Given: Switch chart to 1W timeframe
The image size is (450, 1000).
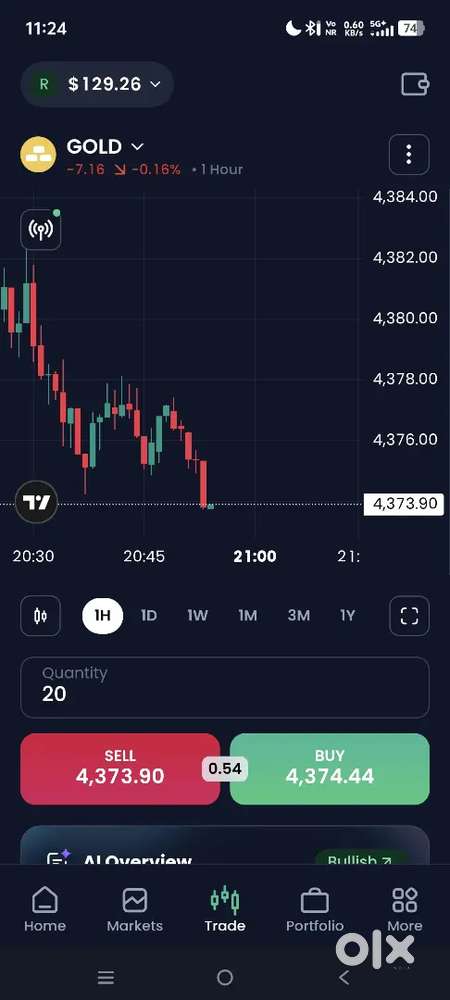Looking at the screenshot, I should pyautogui.click(x=198, y=615).
